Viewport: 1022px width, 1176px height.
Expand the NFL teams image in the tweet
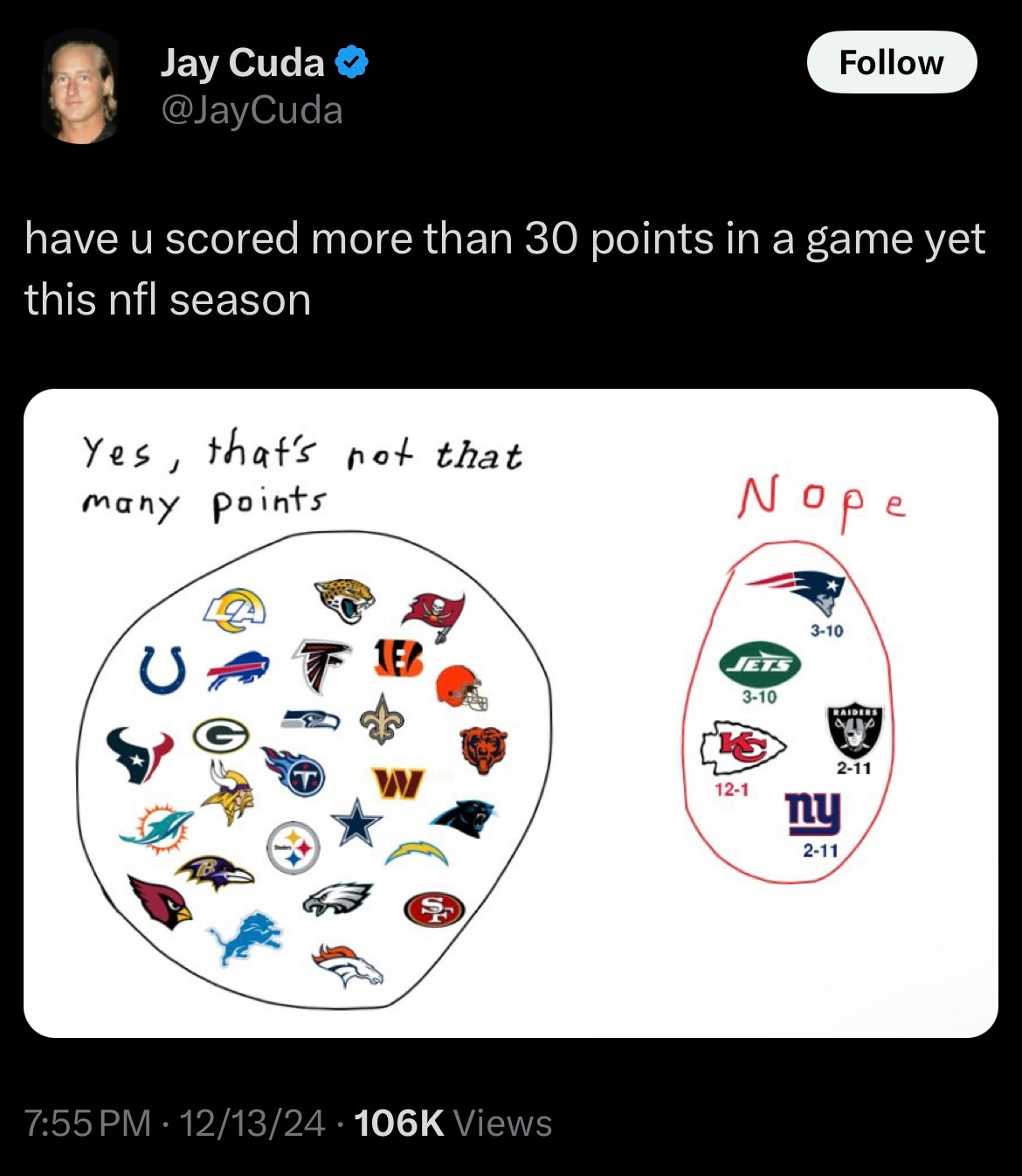pos(510,713)
